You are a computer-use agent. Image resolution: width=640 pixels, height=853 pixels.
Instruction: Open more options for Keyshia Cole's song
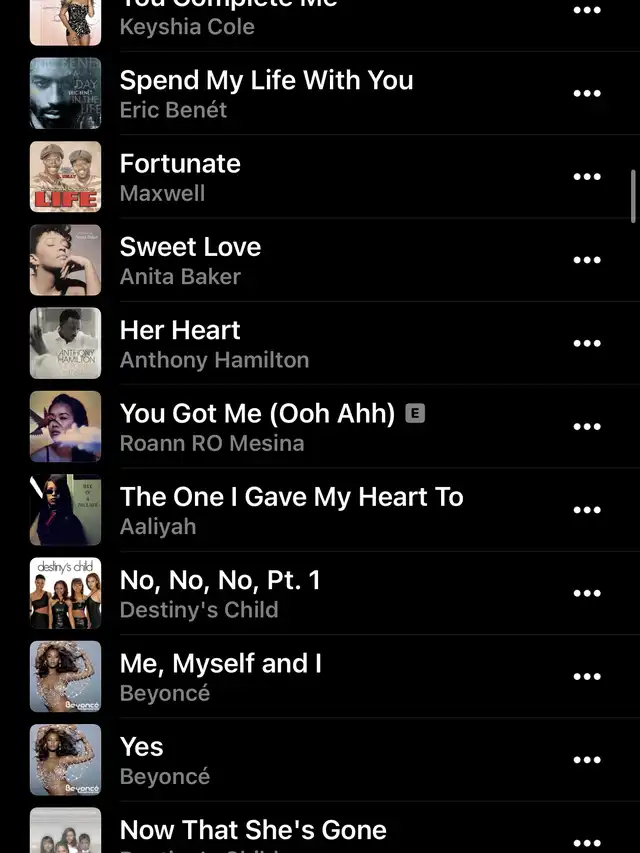[587, 11]
